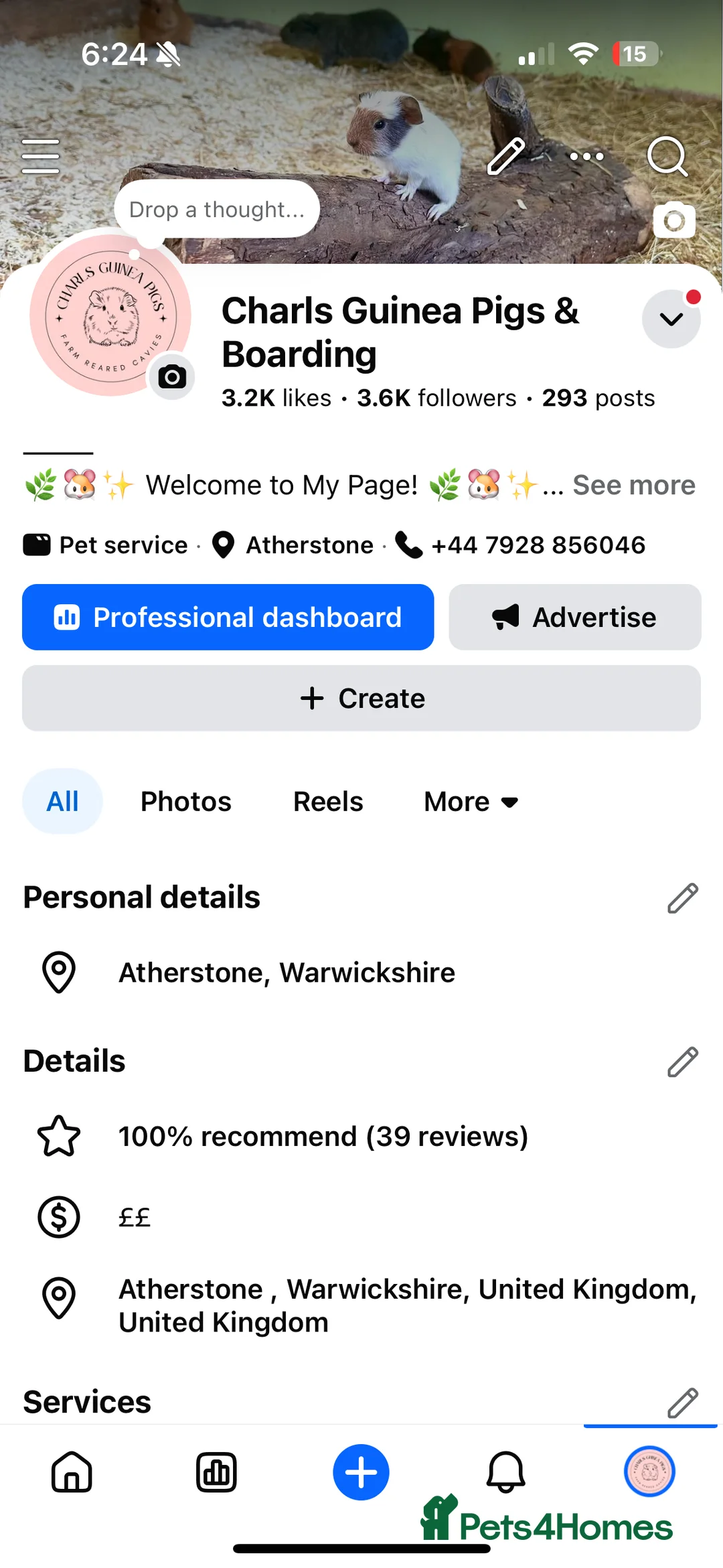This screenshot has height=1568, width=723.
Task: Open the More dropdown
Action: pos(471,801)
